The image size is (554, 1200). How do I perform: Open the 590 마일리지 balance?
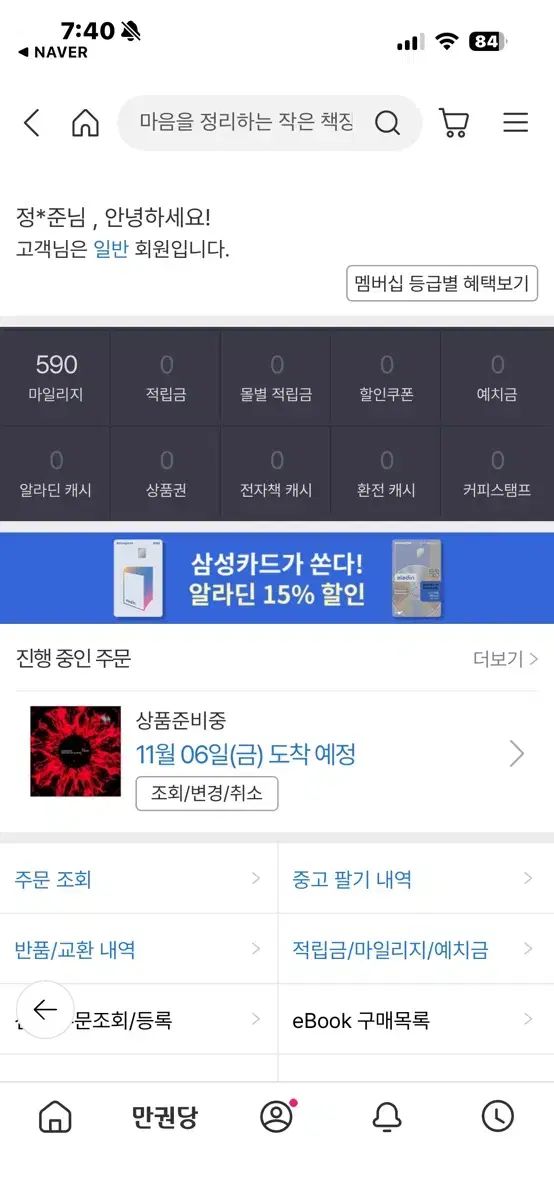56,378
